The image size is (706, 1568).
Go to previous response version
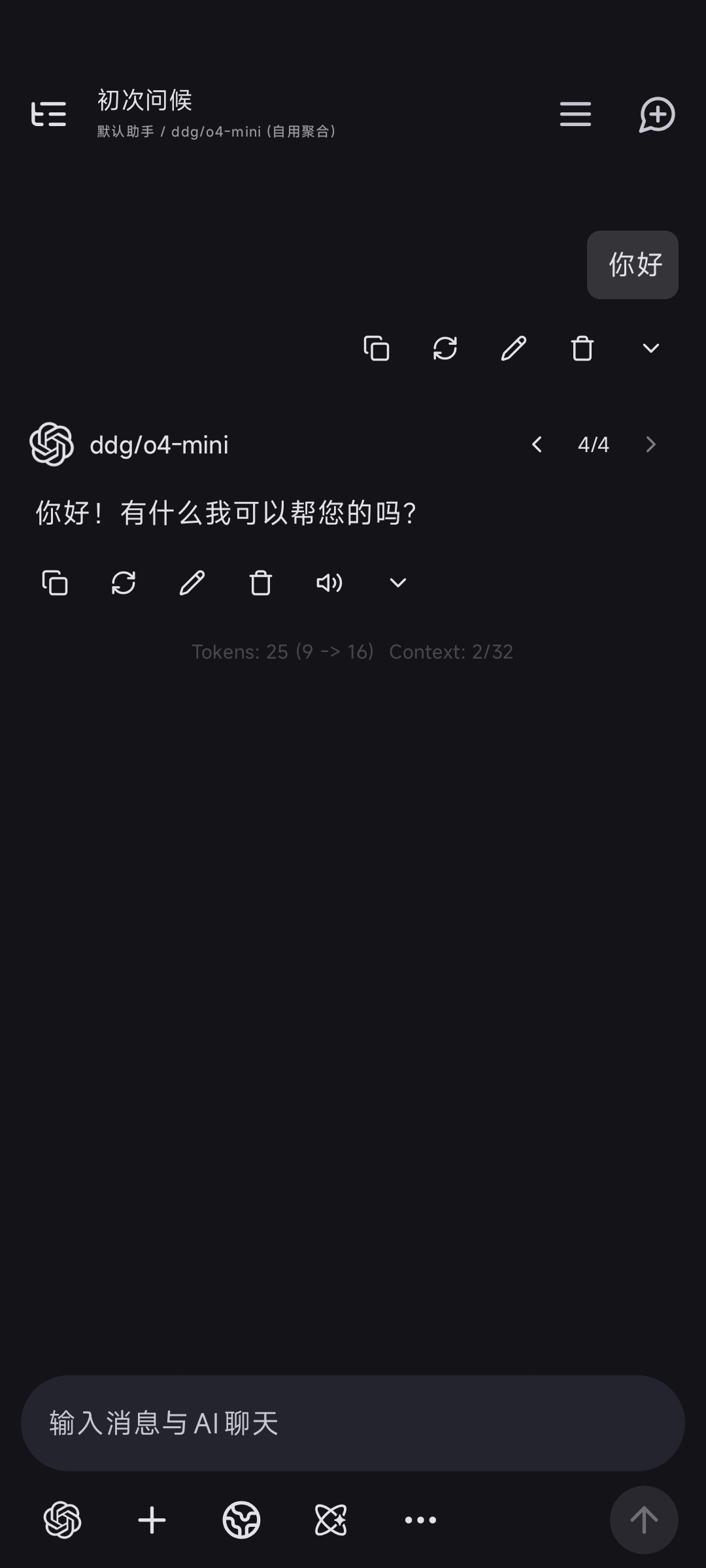(x=537, y=444)
